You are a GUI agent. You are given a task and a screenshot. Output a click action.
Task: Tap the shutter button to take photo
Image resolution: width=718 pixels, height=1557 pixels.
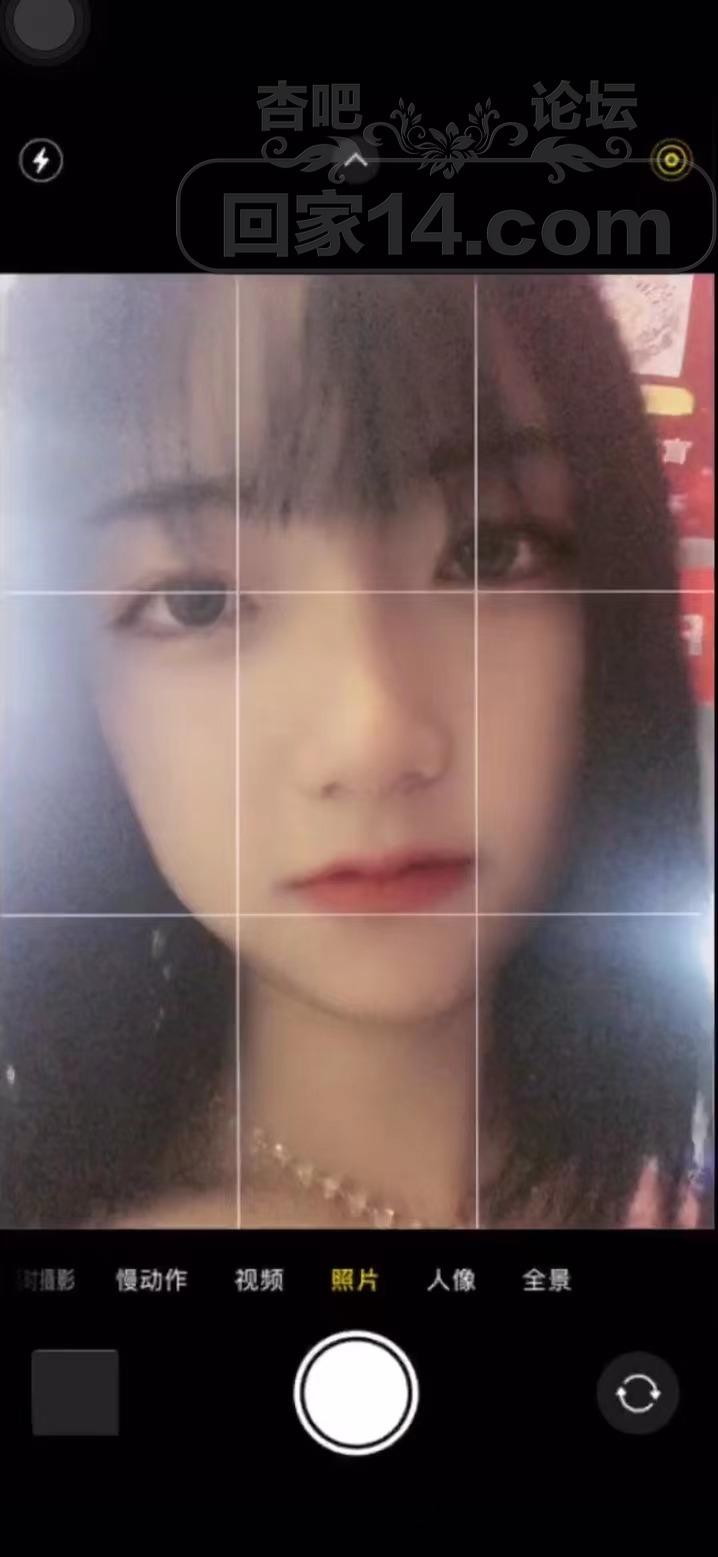356,1392
